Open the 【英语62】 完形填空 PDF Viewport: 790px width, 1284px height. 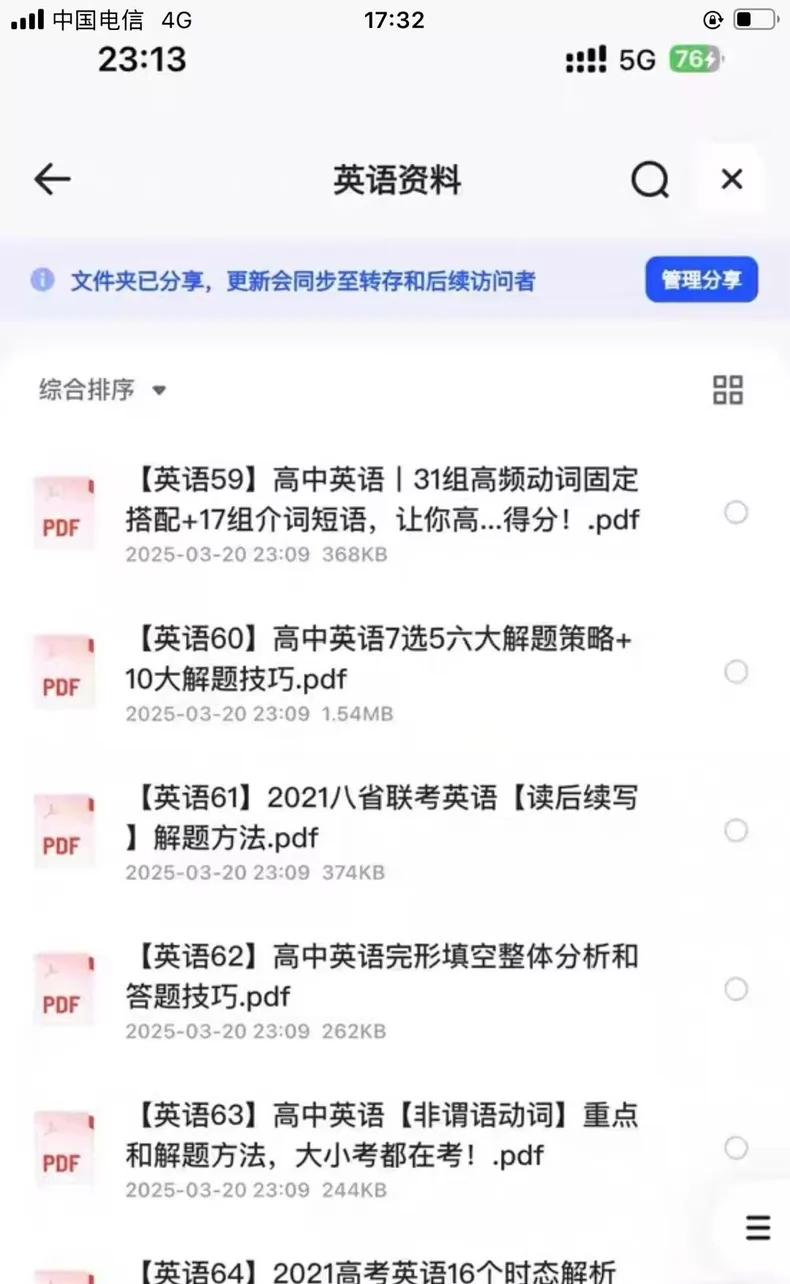pyautogui.click(x=382, y=977)
